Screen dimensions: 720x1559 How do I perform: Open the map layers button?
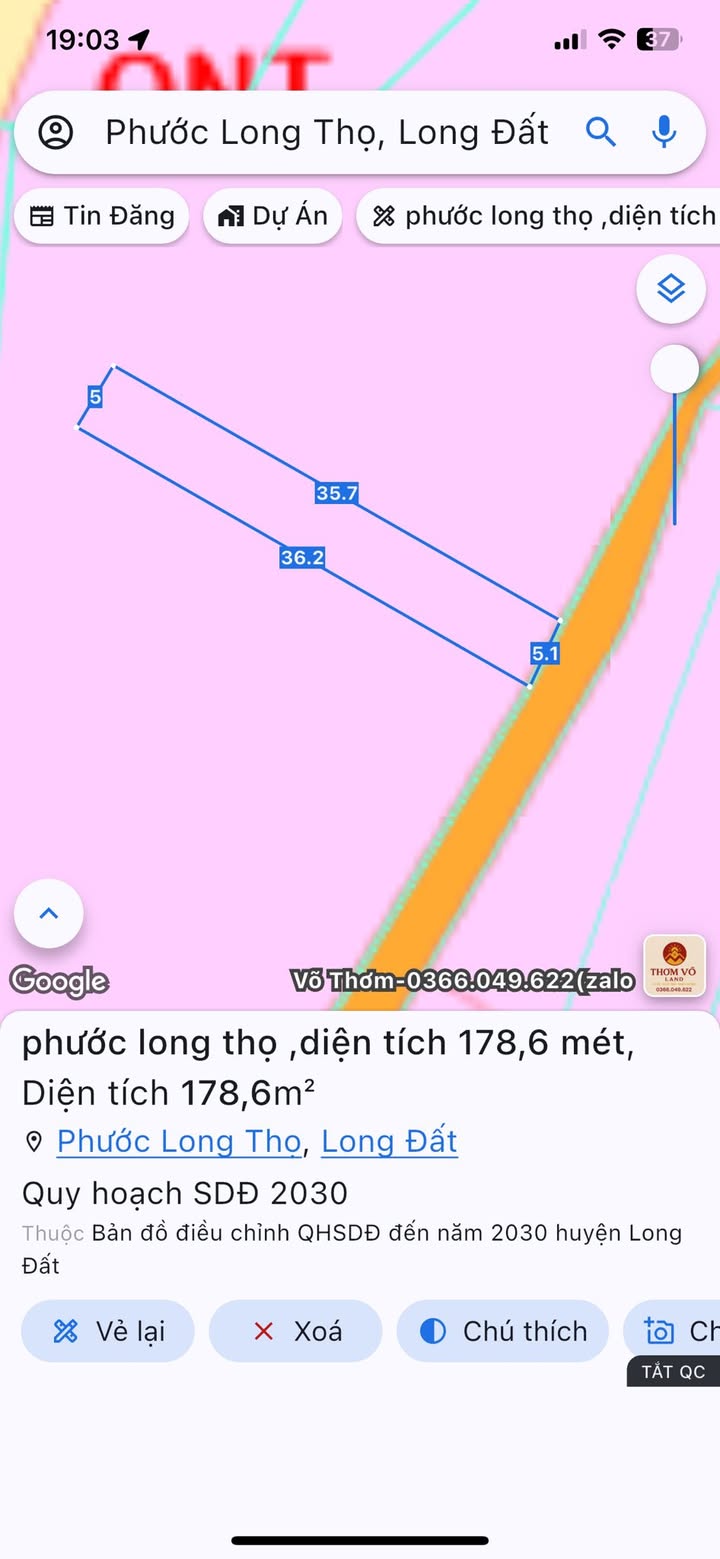pos(671,289)
